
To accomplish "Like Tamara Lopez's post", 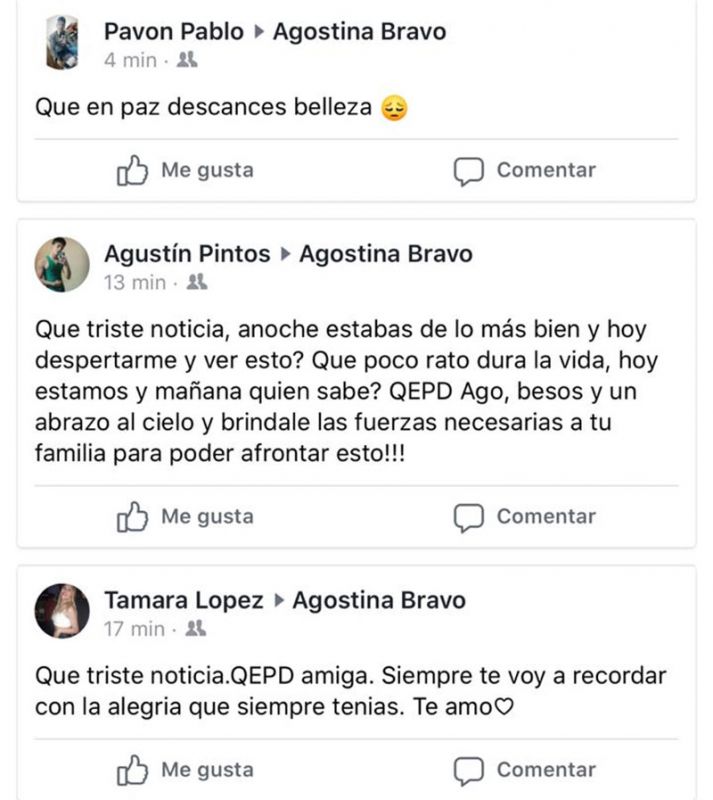I will pos(186,769).
